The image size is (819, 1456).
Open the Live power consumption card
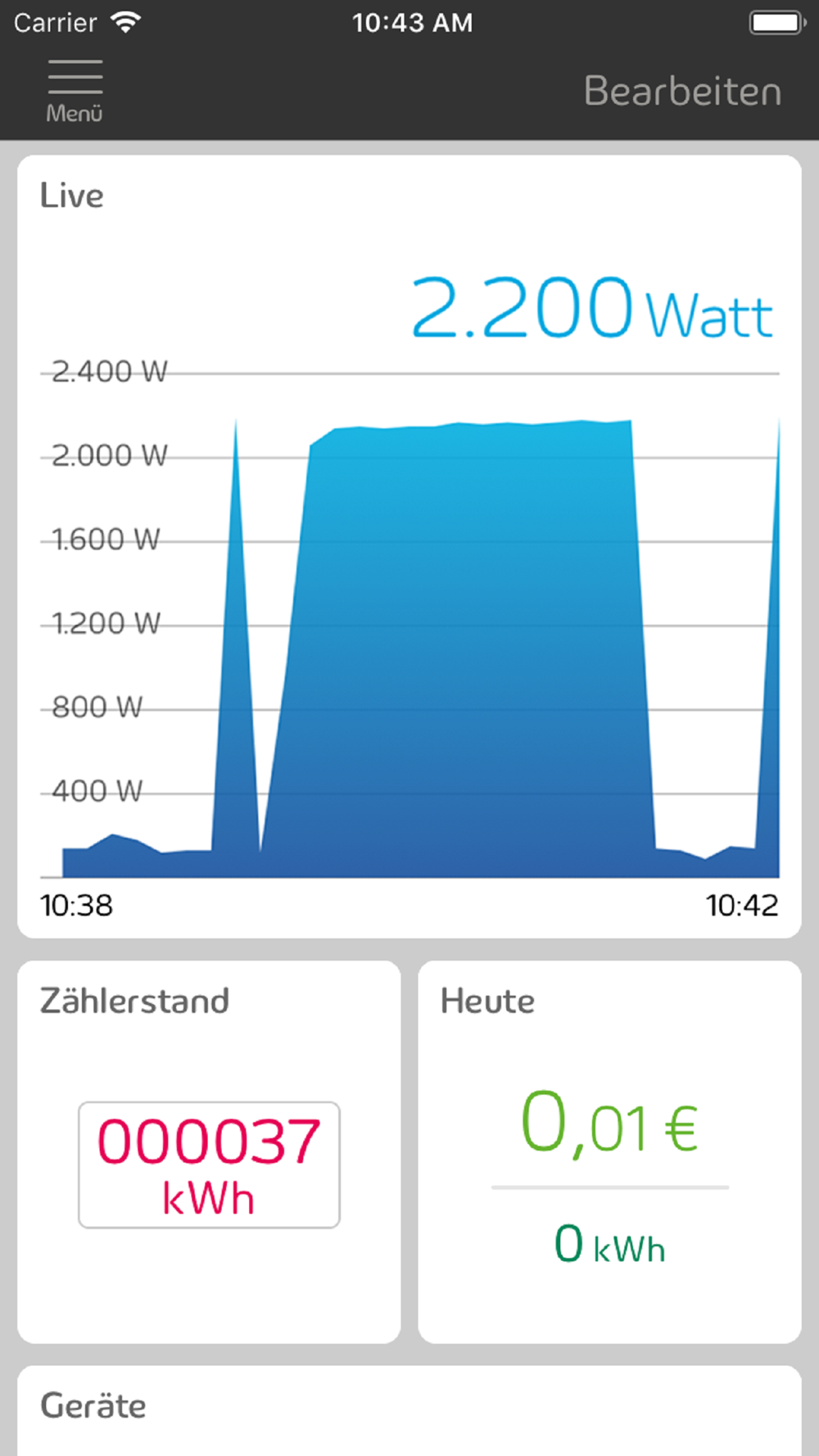click(409, 546)
